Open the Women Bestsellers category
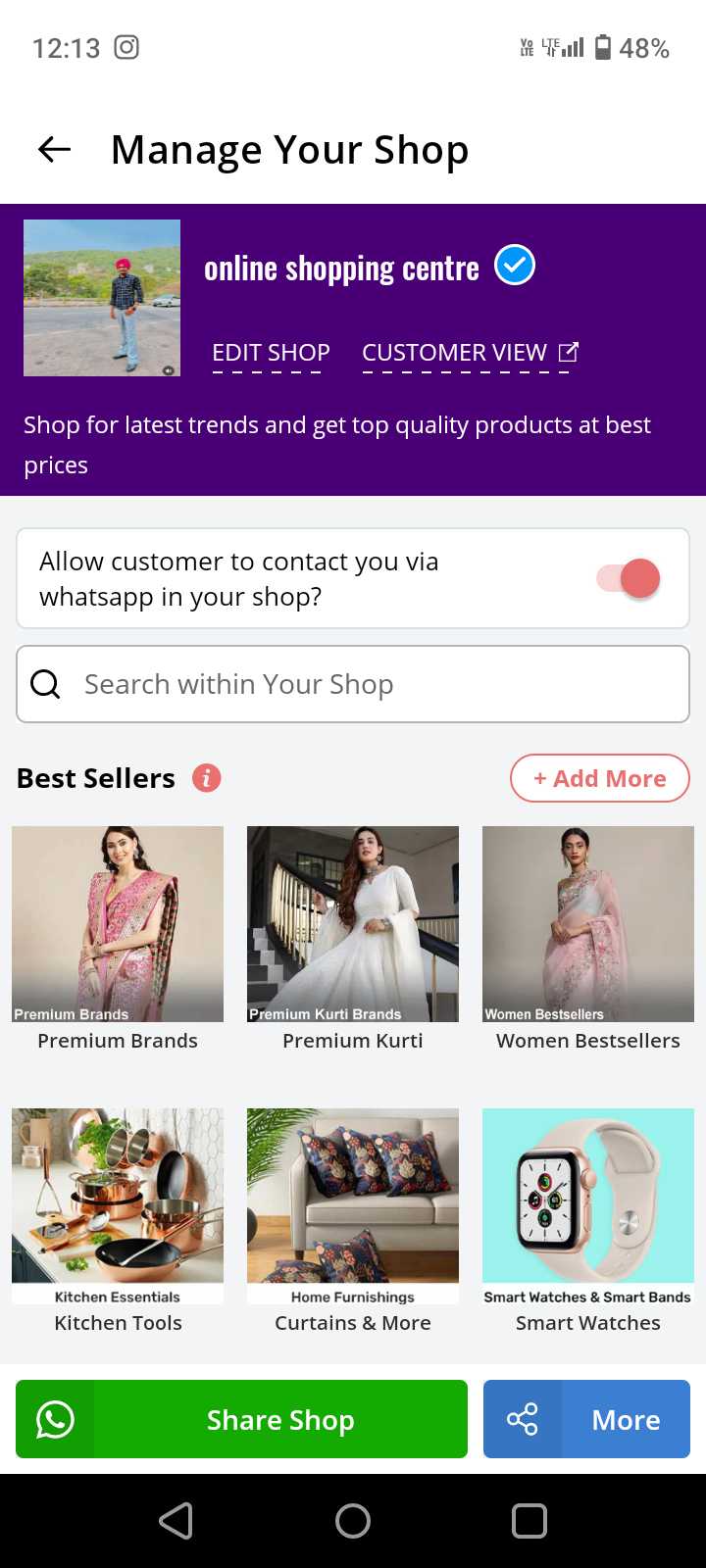This screenshot has height=1568, width=706. point(588,939)
